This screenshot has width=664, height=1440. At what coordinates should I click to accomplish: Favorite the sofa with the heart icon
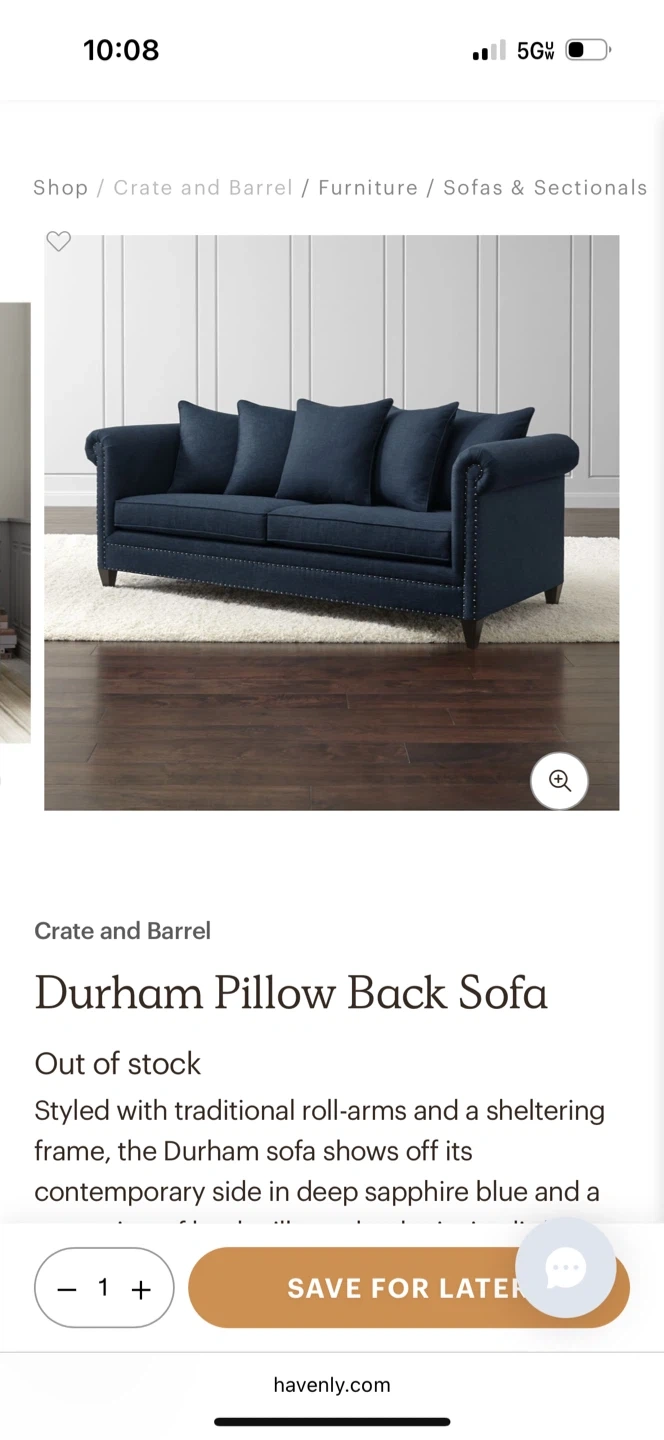point(59,241)
